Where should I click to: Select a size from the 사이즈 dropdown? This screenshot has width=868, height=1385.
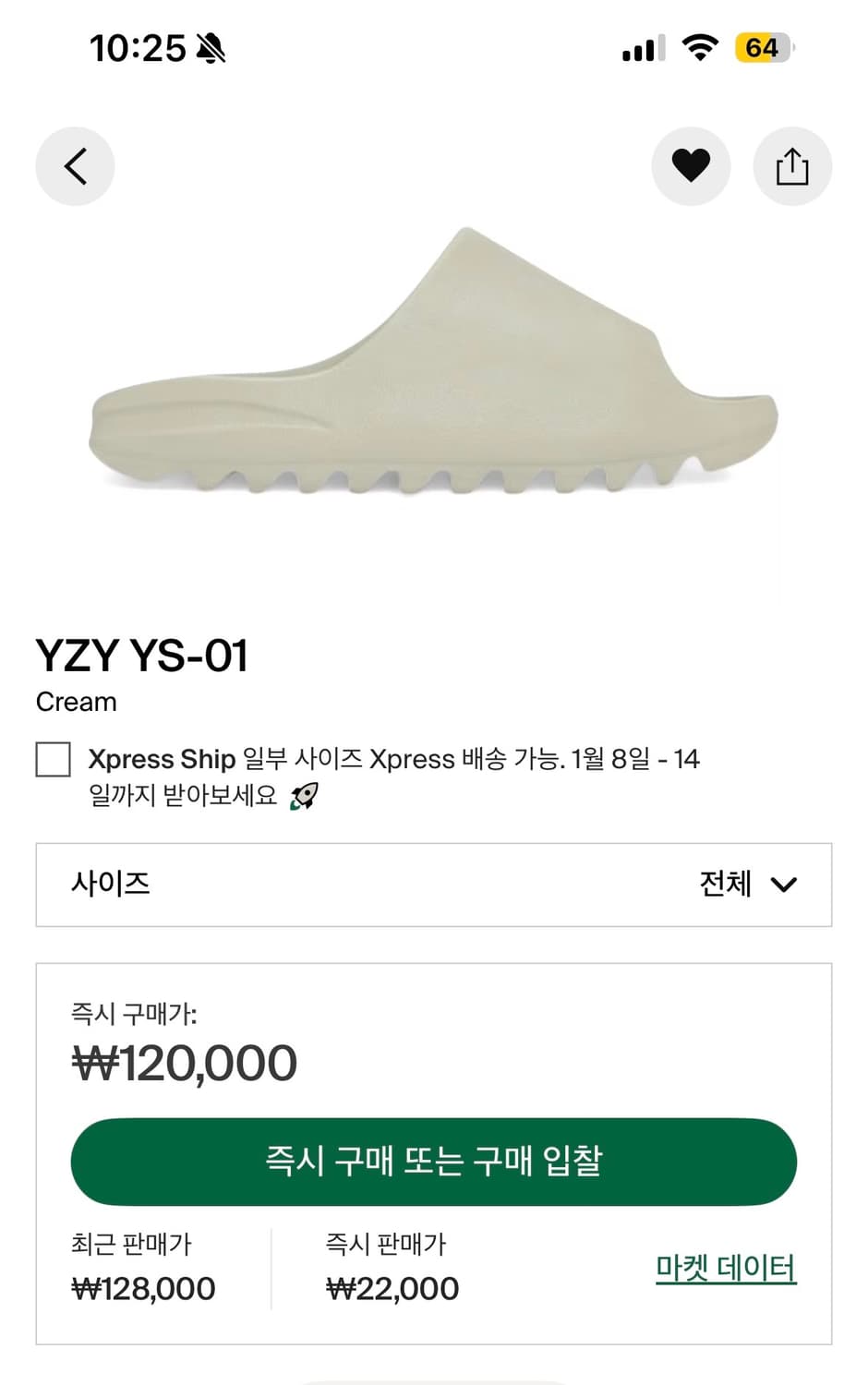(434, 884)
